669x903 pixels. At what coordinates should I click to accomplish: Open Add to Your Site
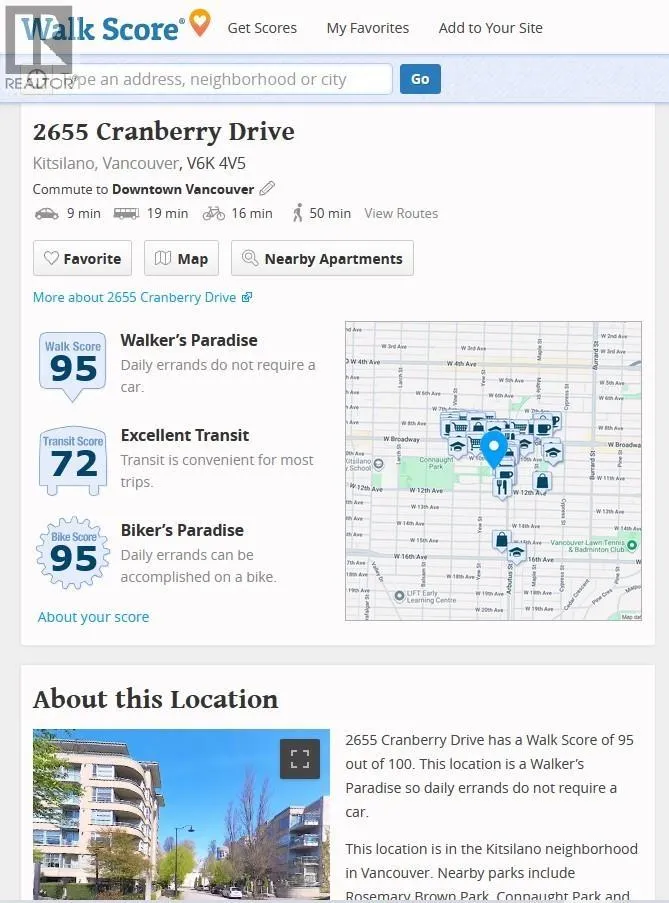point(491,28)
